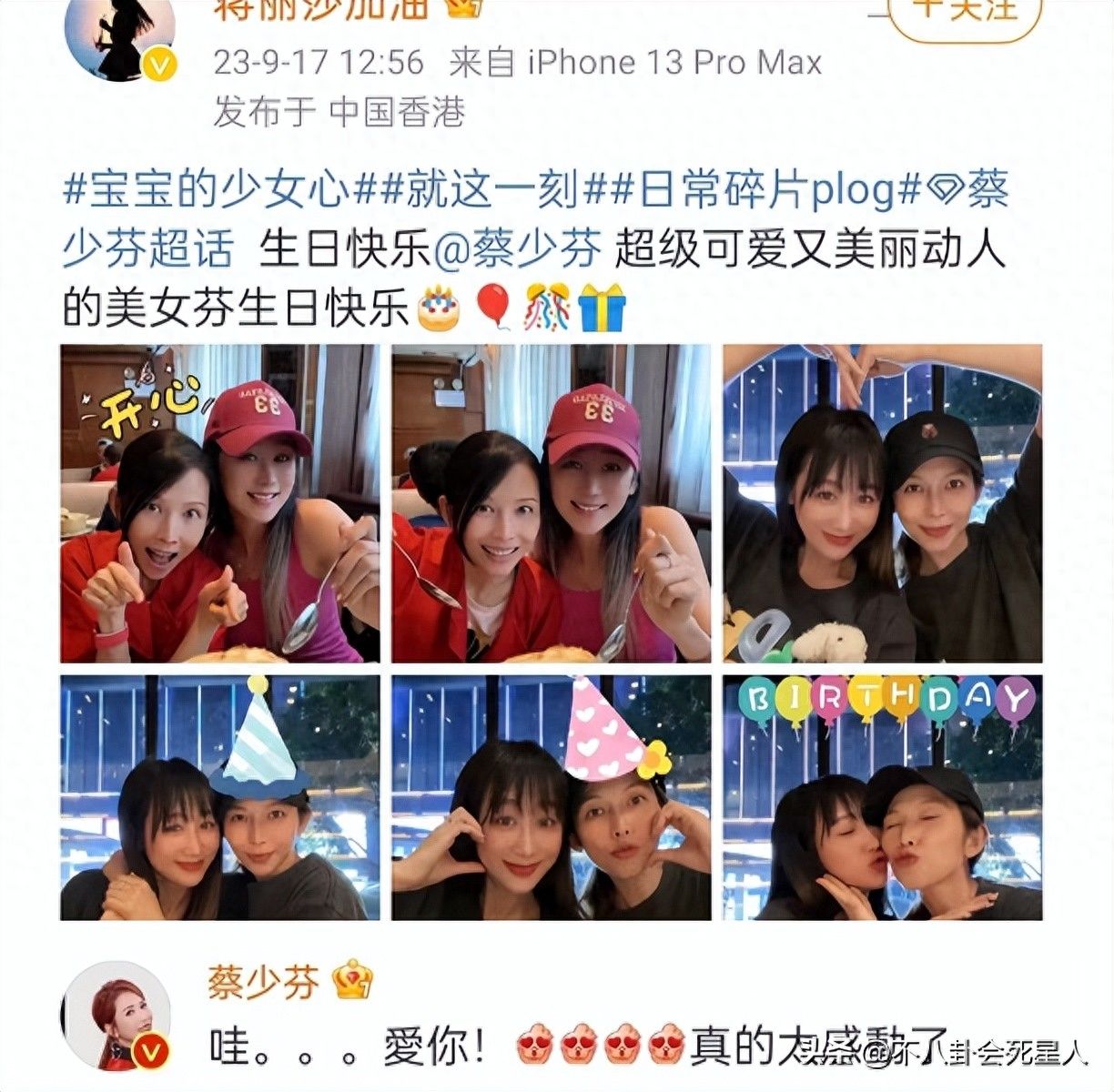1114x1092 pixels.
Task: View the photo with the 开心 sticker
Action: [x=219, y=503]
